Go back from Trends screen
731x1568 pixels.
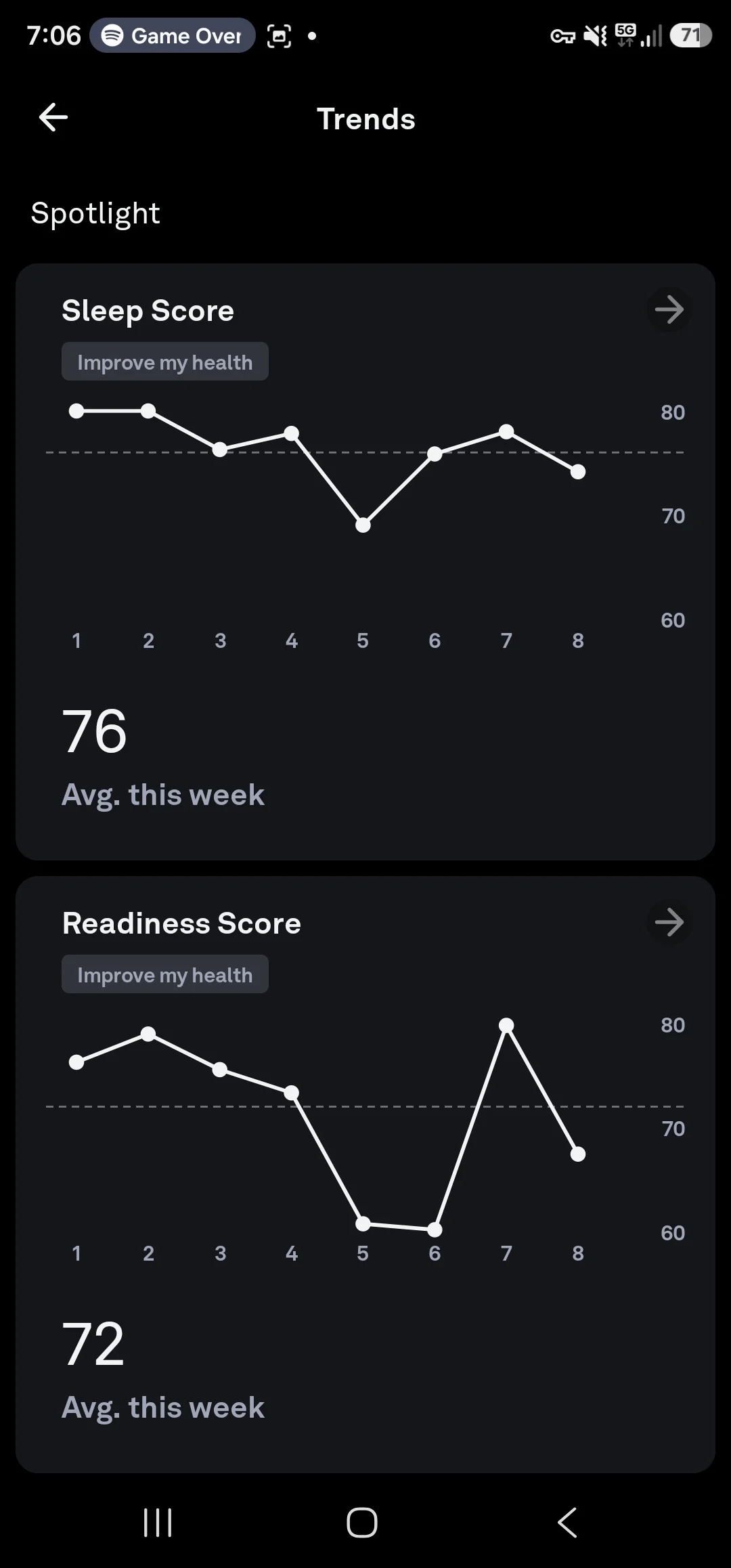tap(53, 118)
